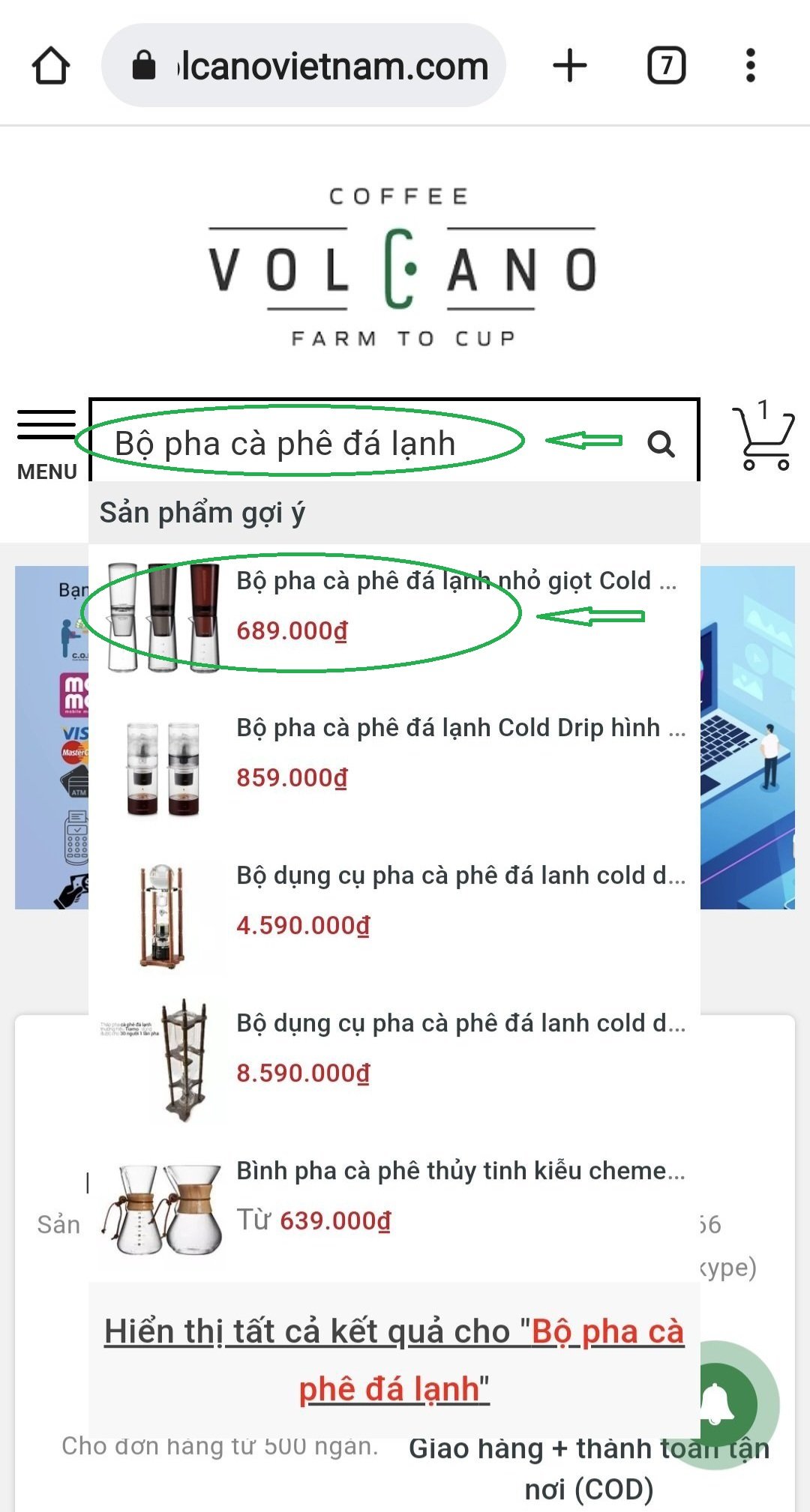Open the MENU hamburger drawer
This screenshot has width=810, height=1512.
(46, 442)
